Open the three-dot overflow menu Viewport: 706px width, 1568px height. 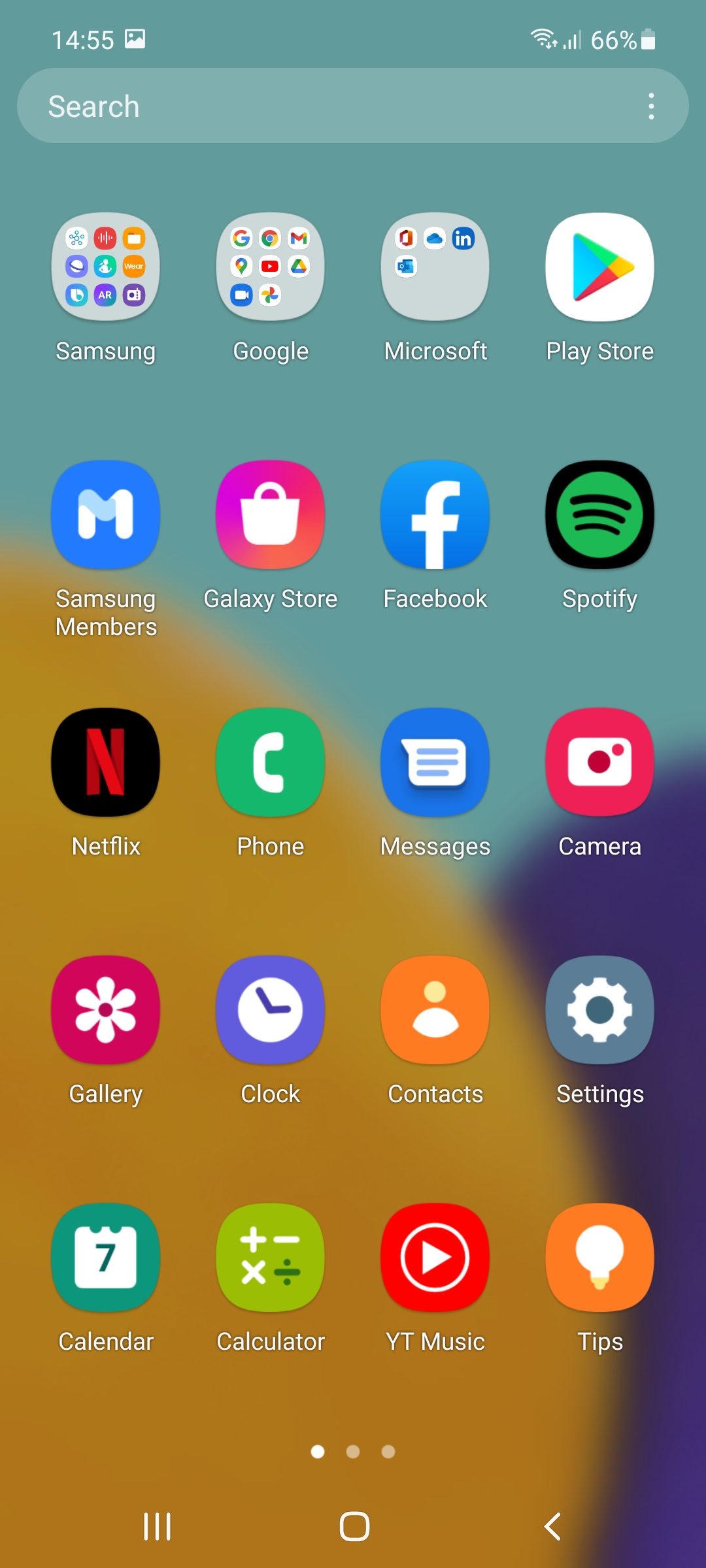point(651,106)
